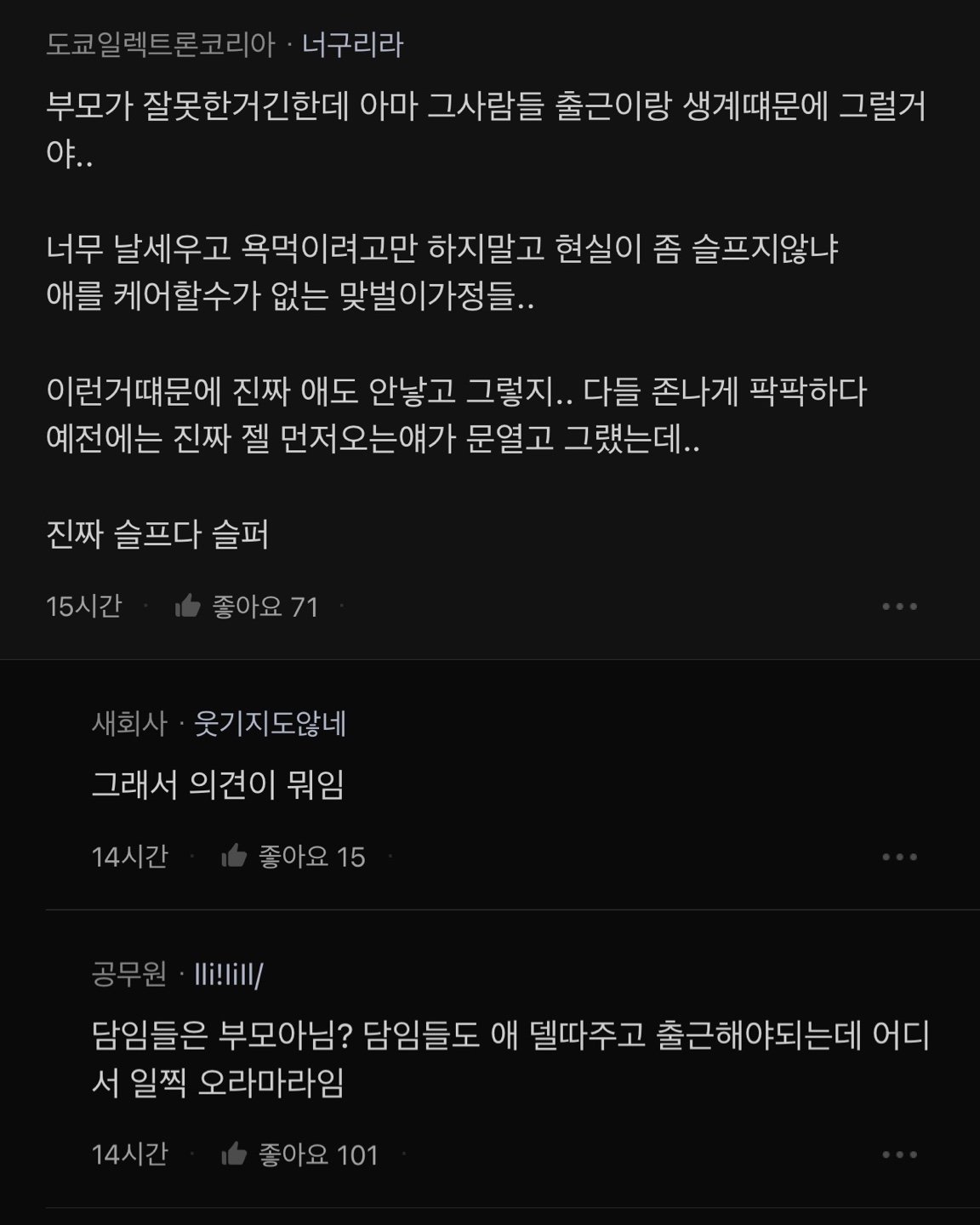The height and width of the screenshot is (1225, 980).
Task: Open overflow menu on 공무원's reply
Action: click(899, 1154)
